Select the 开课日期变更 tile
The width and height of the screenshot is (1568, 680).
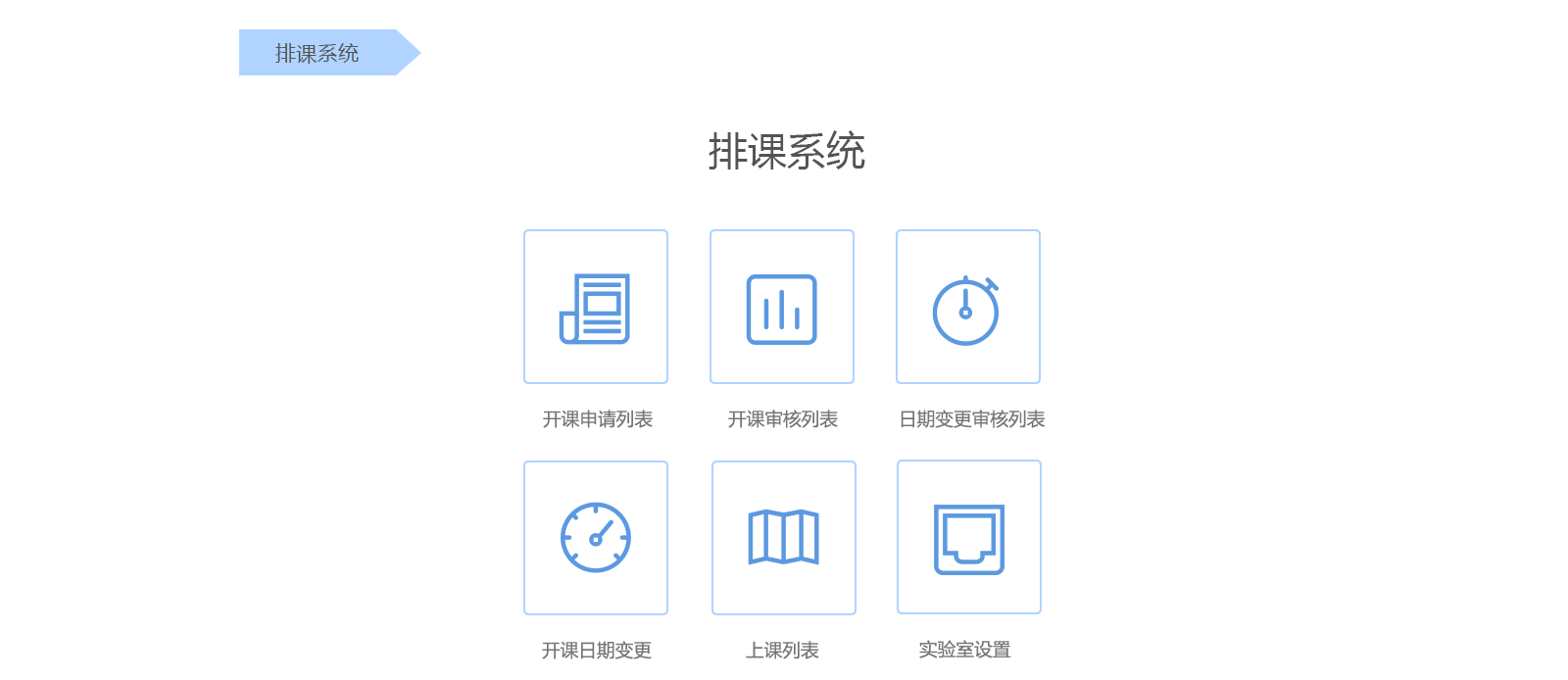click(x=596, y=538)
